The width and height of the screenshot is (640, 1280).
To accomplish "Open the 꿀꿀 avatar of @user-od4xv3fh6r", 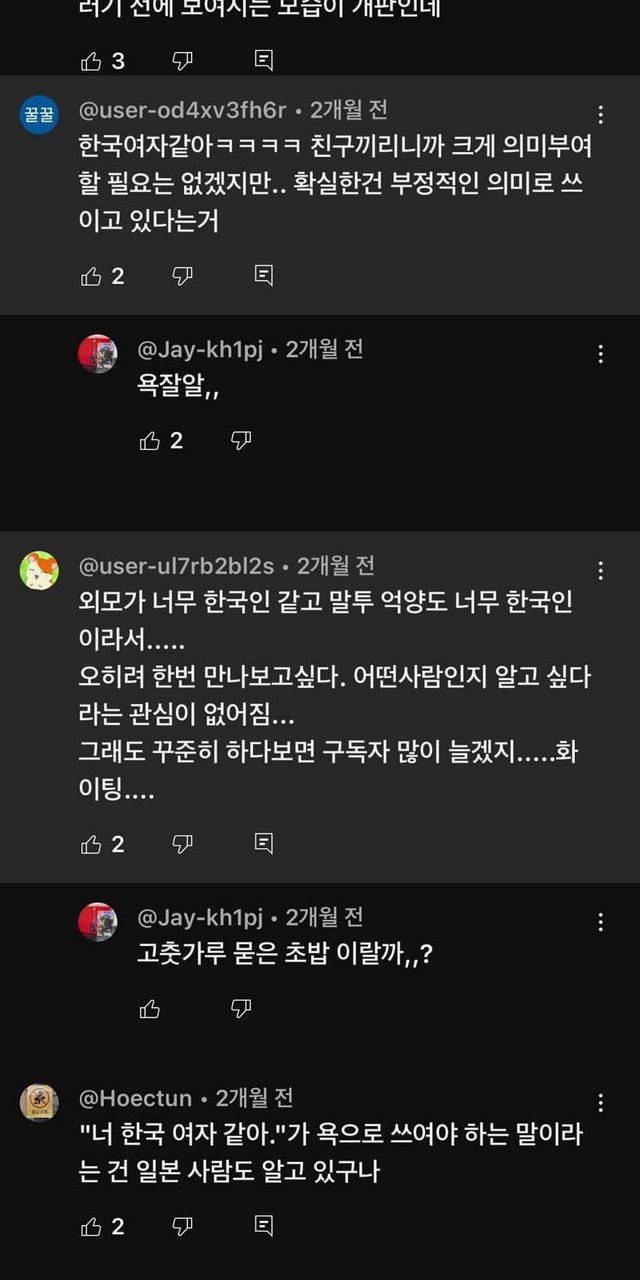I will (39, 114).
